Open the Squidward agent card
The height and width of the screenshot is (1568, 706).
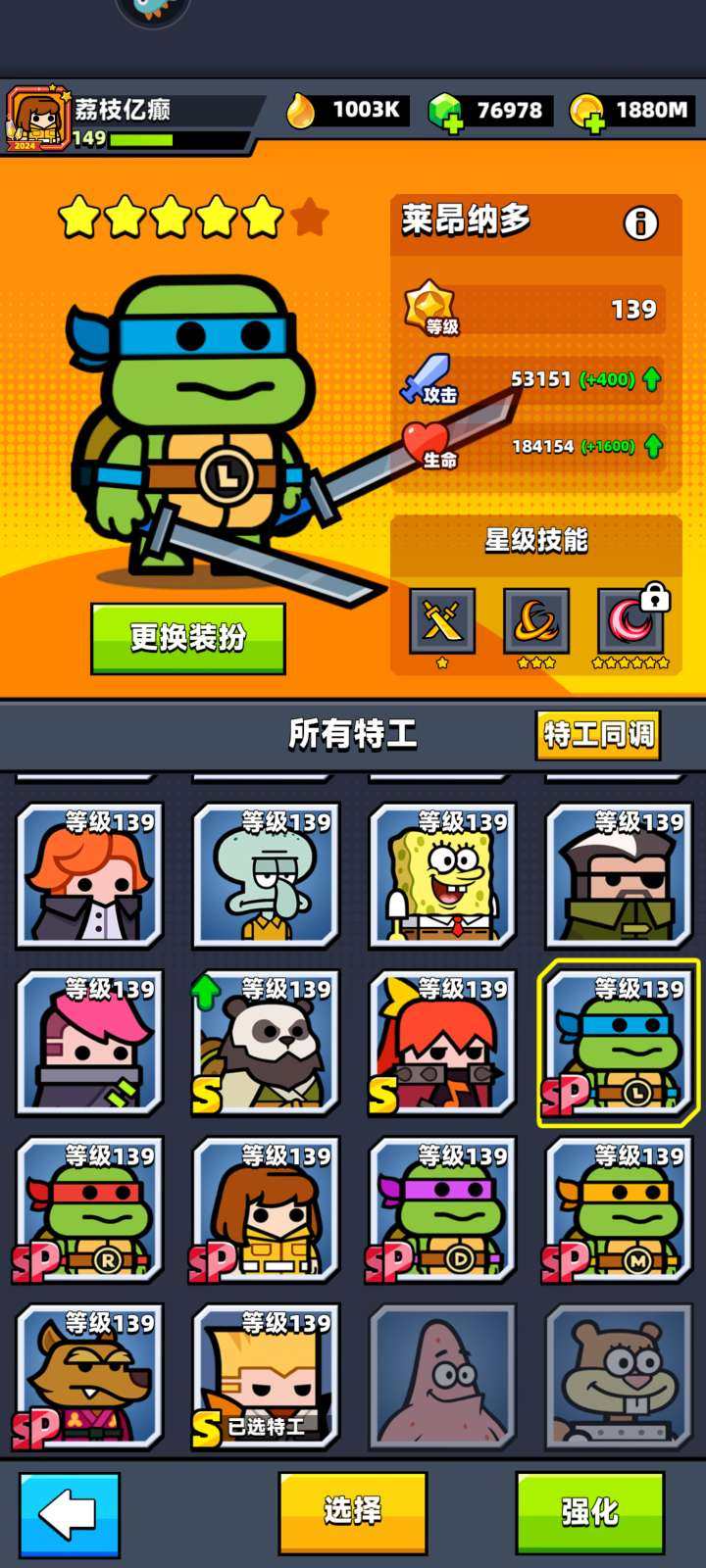tap(266, 876)
